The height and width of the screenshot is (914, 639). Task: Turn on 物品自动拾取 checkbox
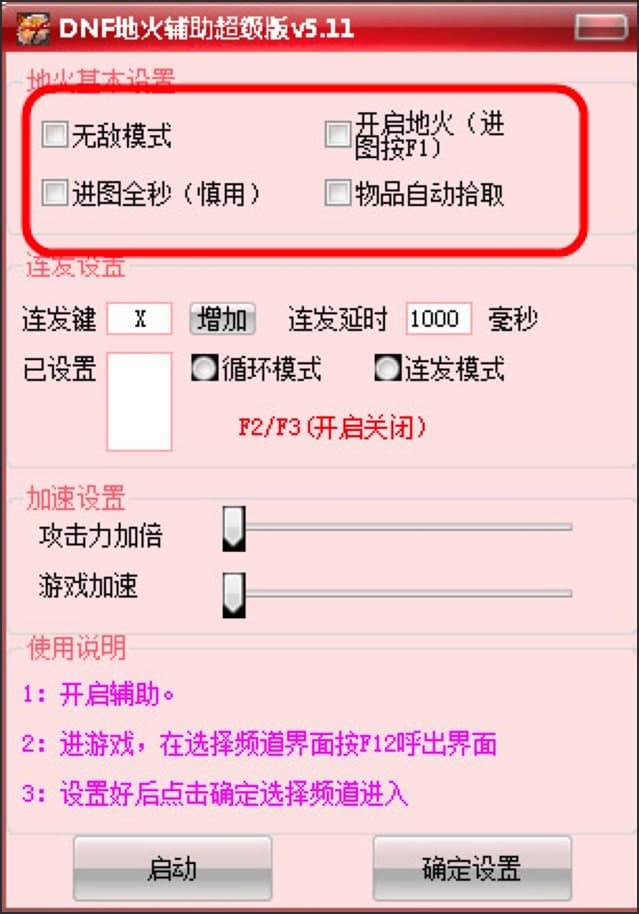coord(337,193)
